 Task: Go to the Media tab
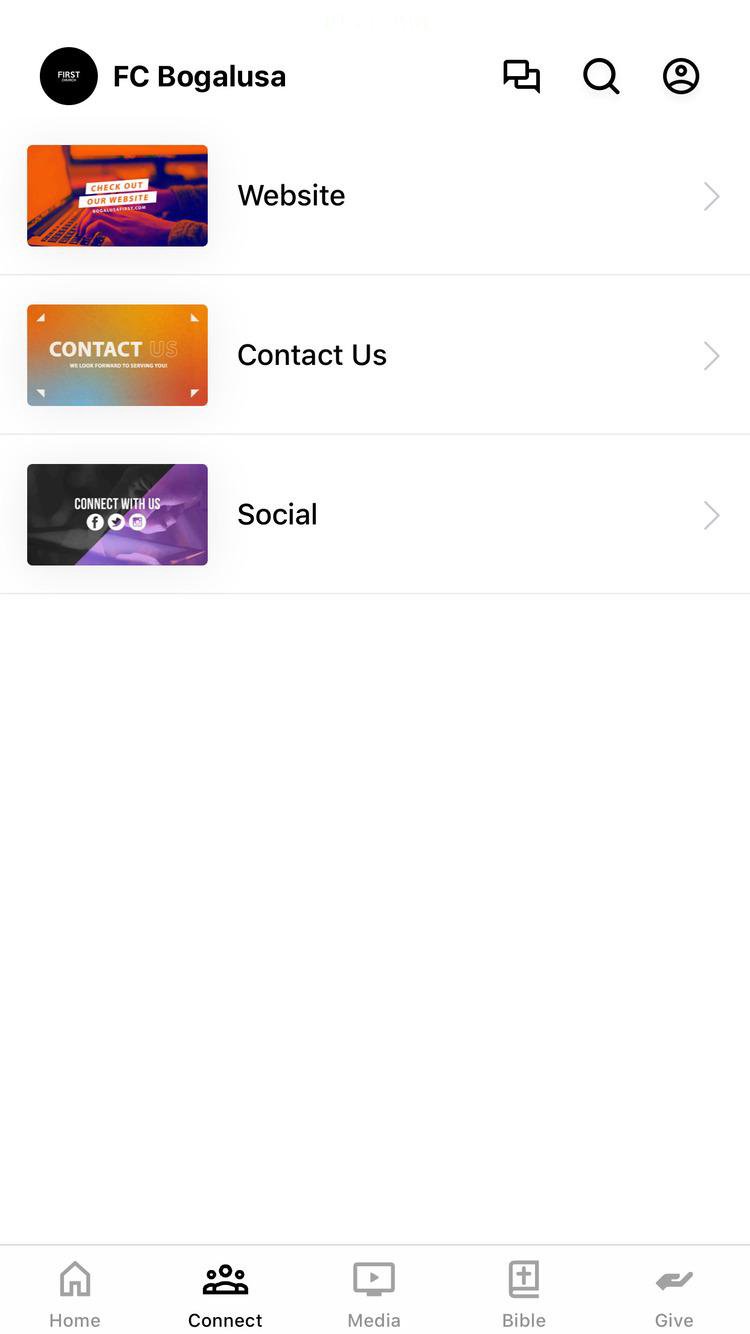tap(374, 1294)
